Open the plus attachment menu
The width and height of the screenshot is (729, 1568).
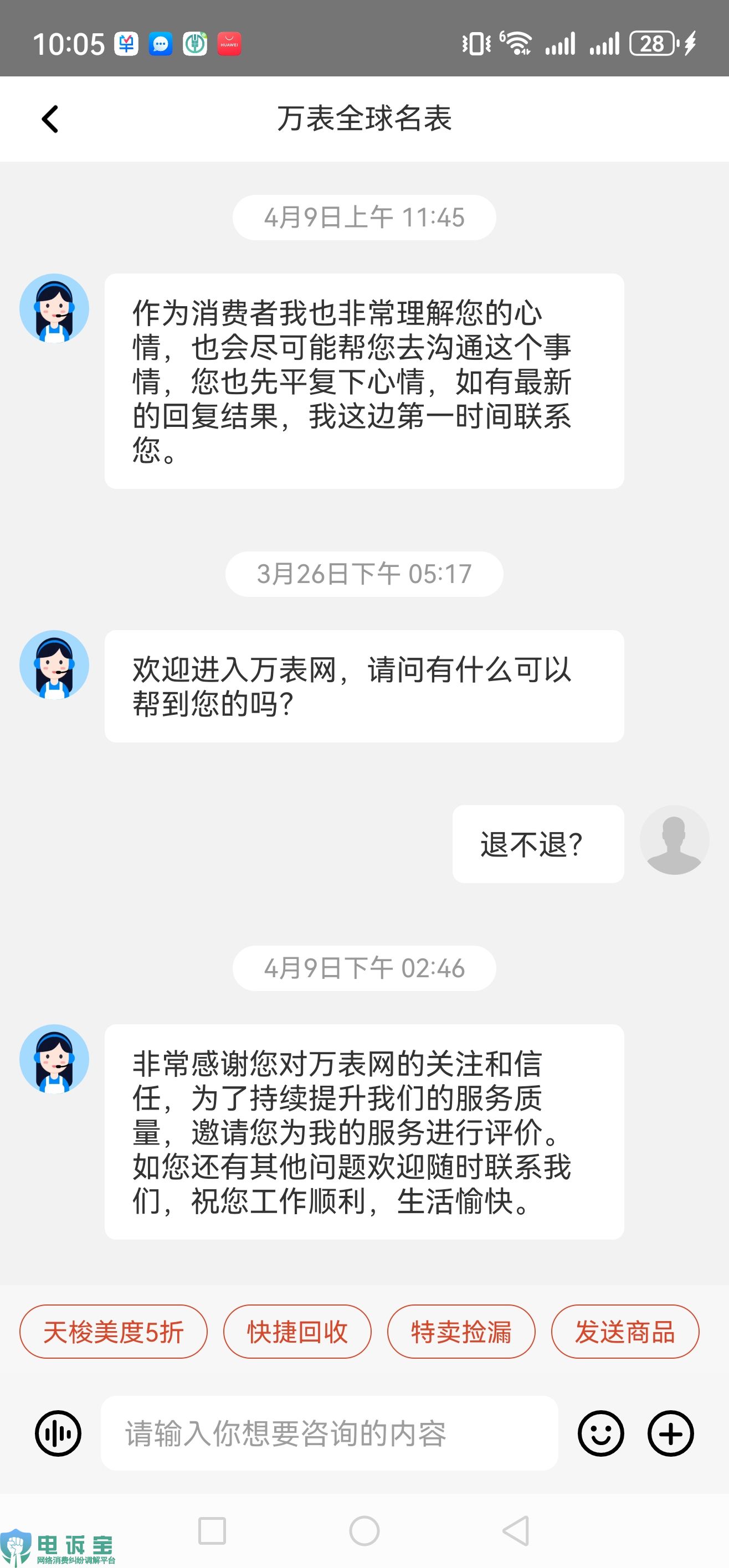pyautogui.click(x=670, y=1433)
